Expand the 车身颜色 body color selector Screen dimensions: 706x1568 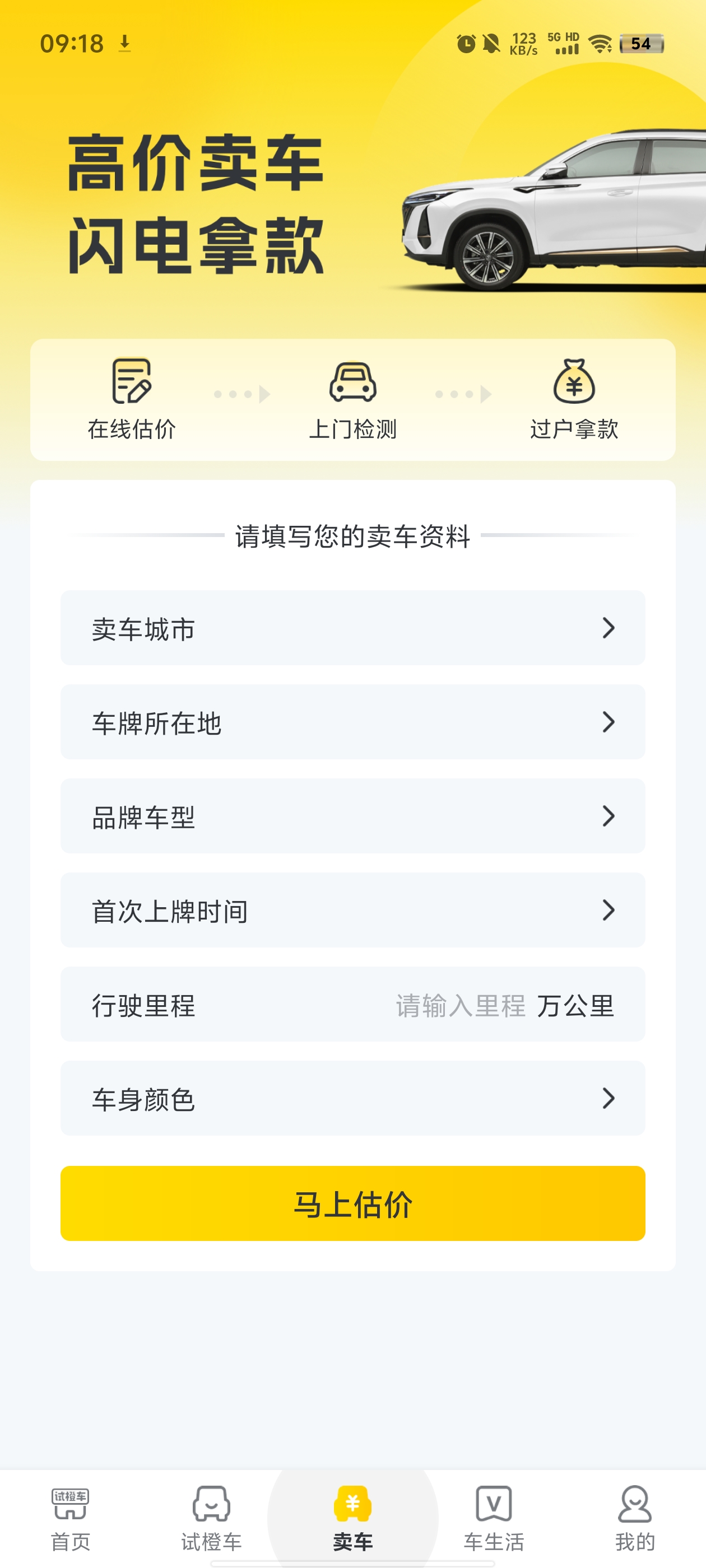[x=352, y=1098]
